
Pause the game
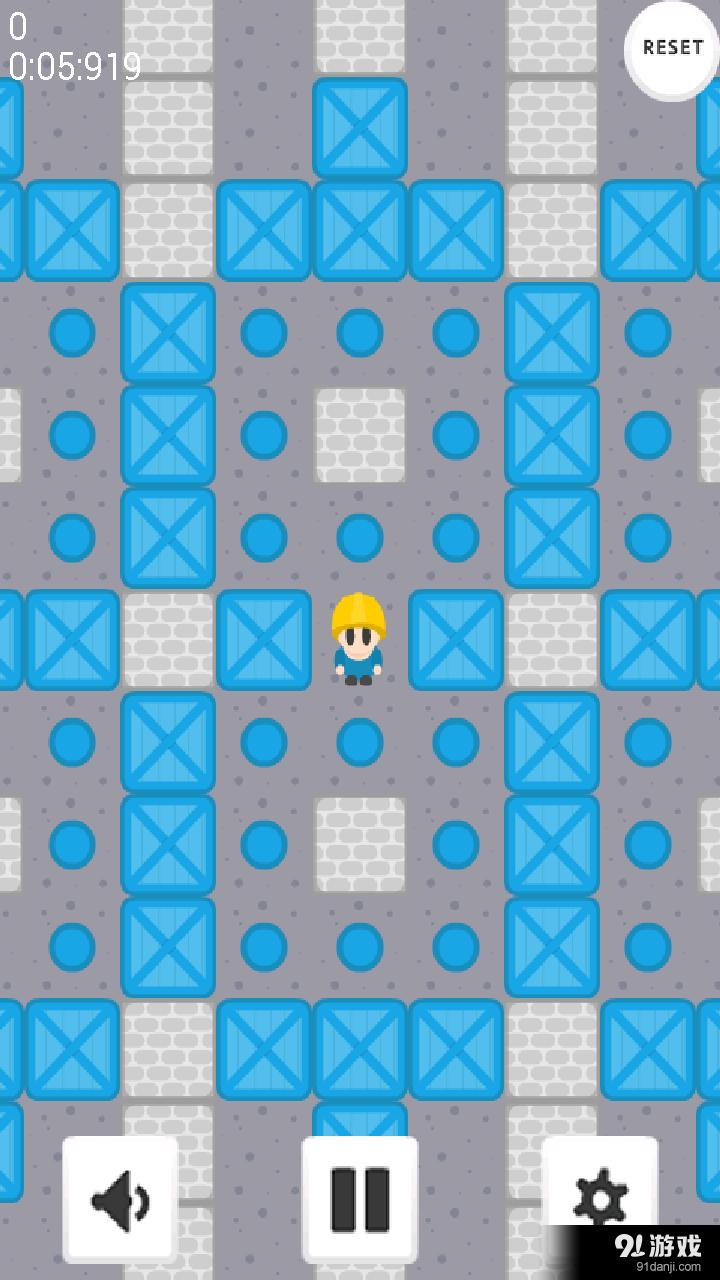[x=360, y=1198]
